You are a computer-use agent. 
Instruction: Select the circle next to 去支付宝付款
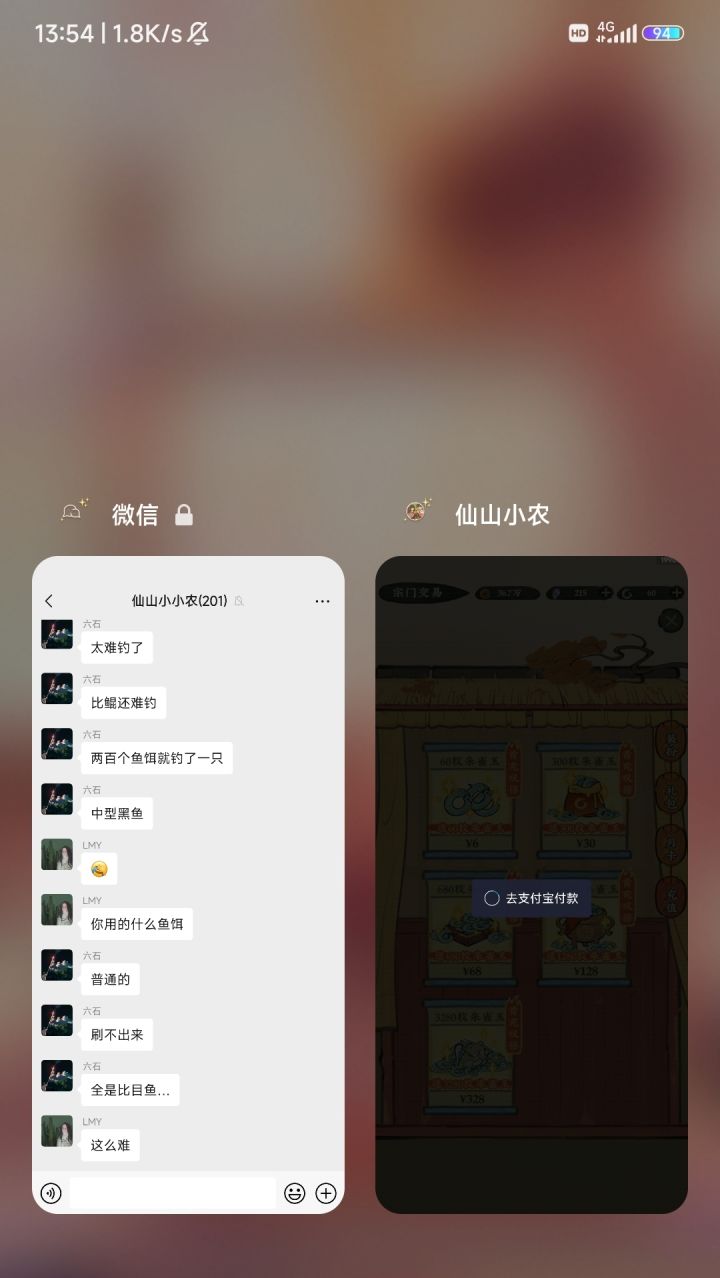click(491, 898)
